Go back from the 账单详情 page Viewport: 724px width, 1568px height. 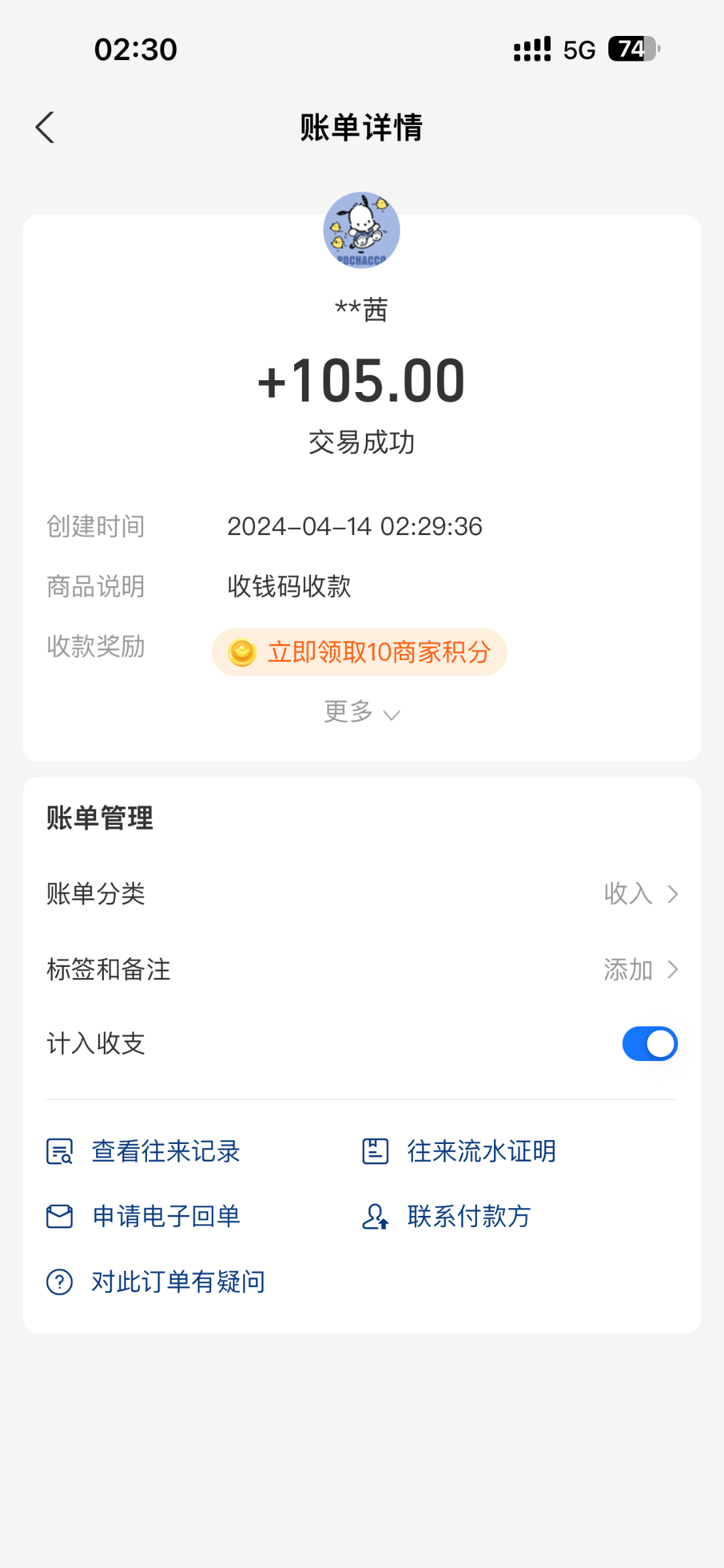coord(45,127)
